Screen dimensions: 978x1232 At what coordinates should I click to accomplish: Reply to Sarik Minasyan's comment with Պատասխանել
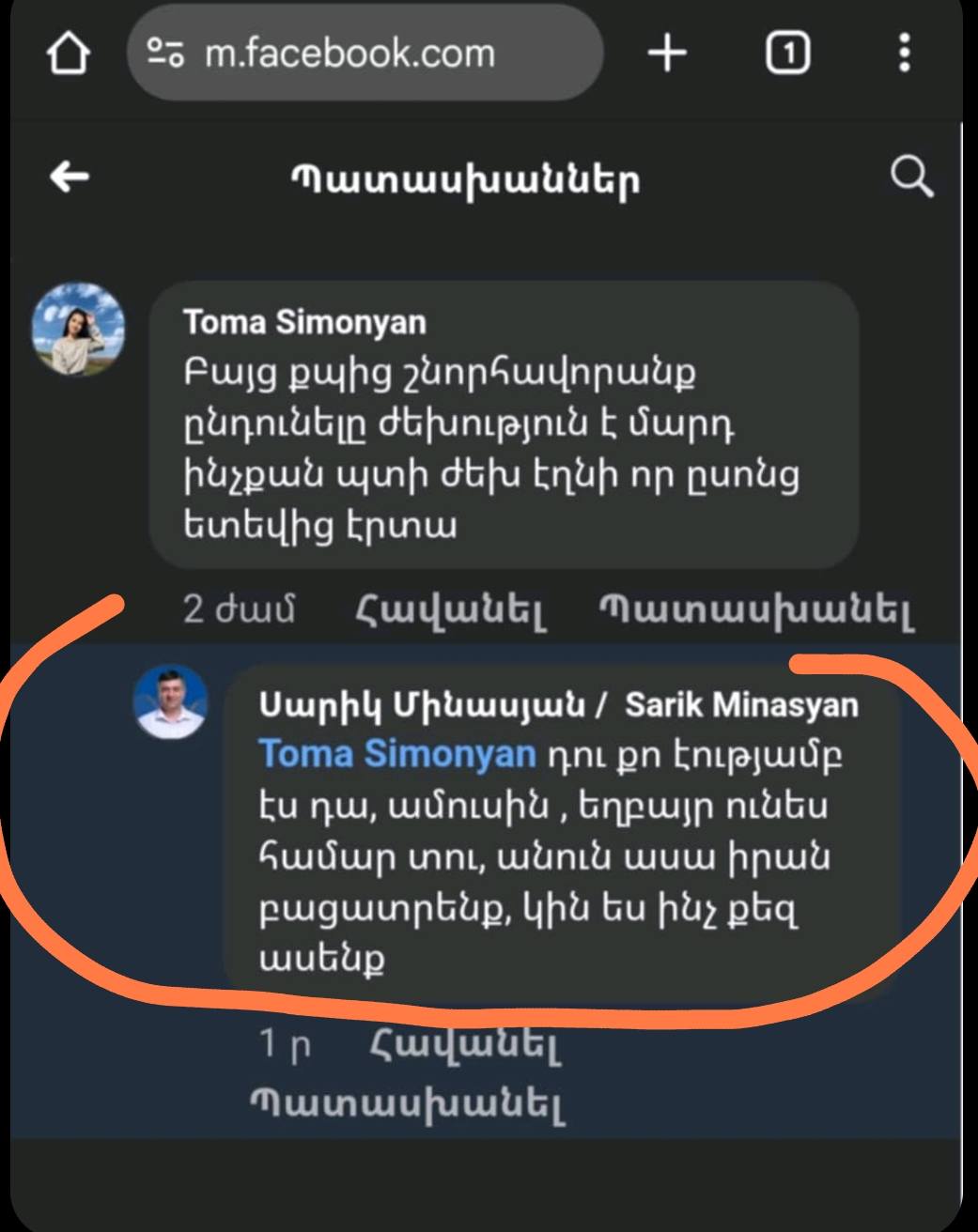pos(409,1104)
